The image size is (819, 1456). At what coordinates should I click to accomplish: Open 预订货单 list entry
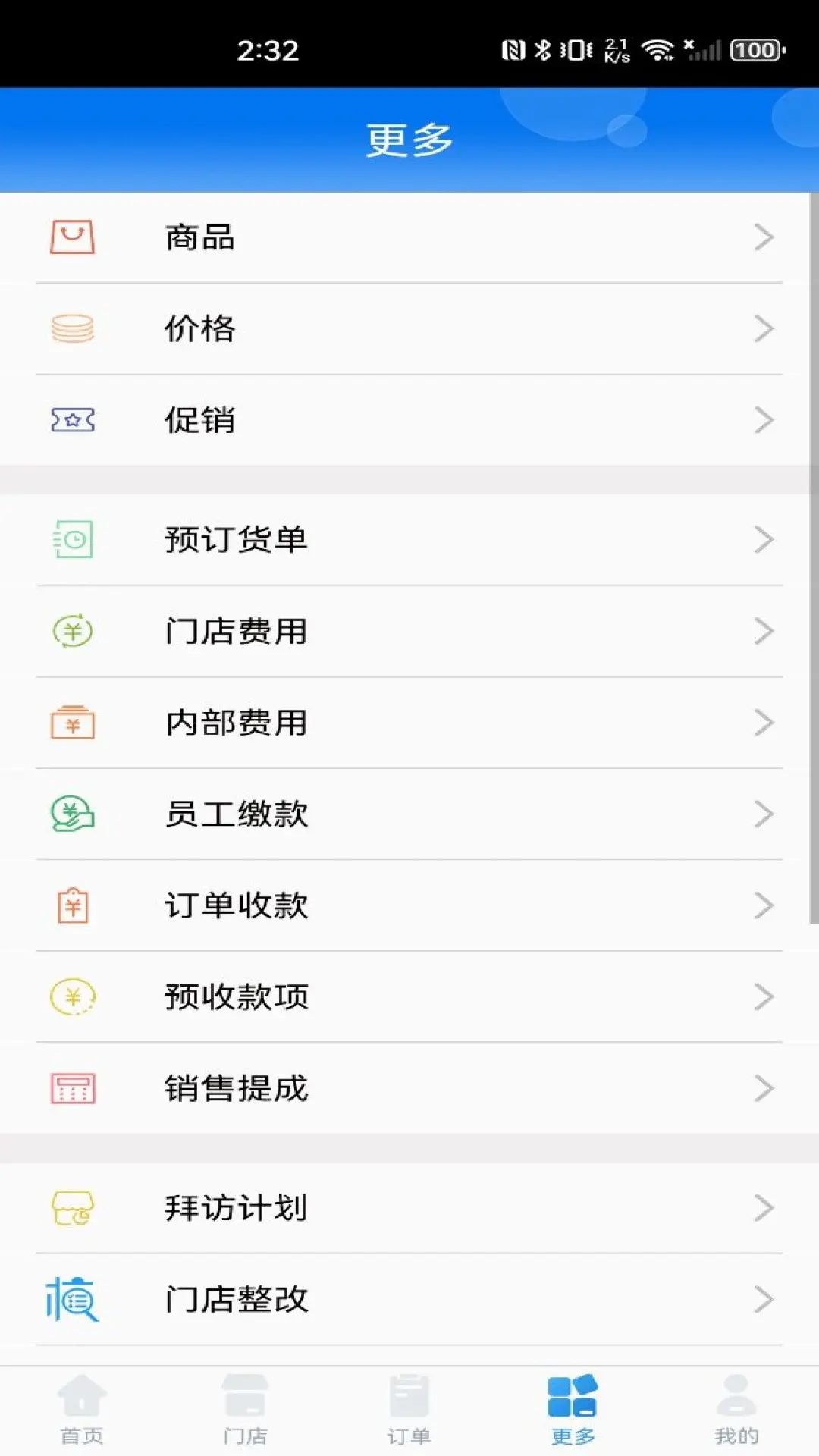[x=409, y=540]
